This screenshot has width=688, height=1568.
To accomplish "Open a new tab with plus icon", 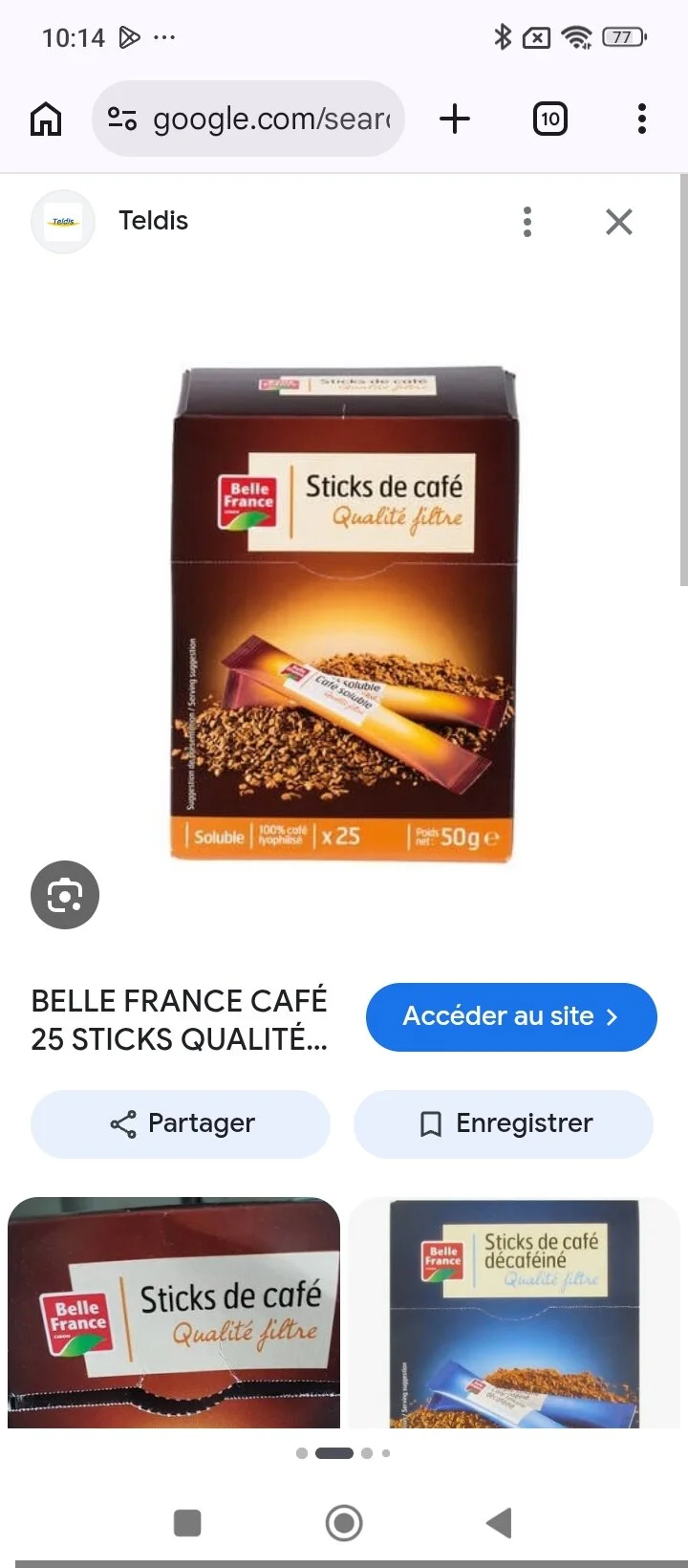I will coord(455,120).
